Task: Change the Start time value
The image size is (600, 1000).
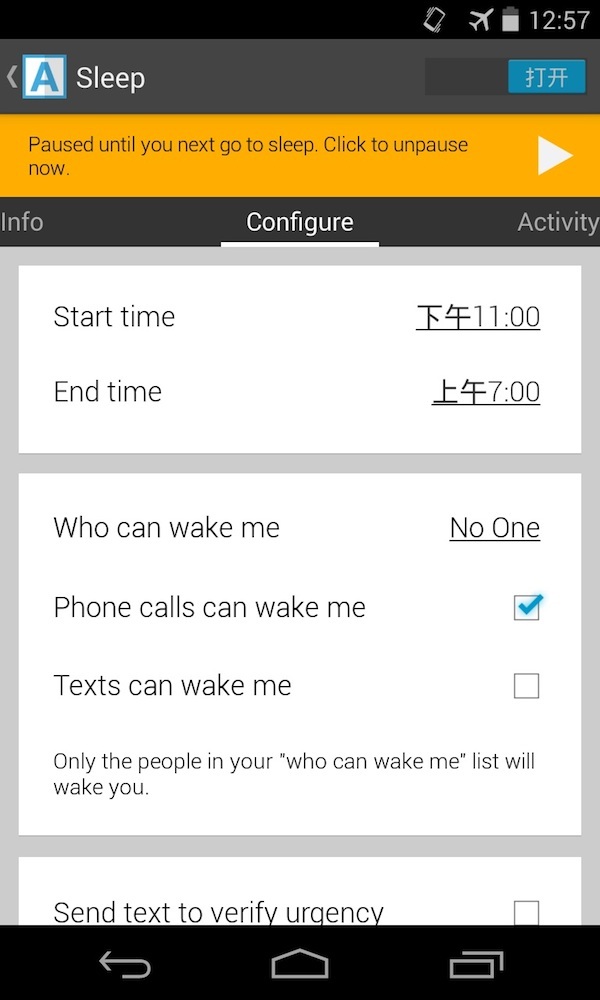Action: click(478, 317)
